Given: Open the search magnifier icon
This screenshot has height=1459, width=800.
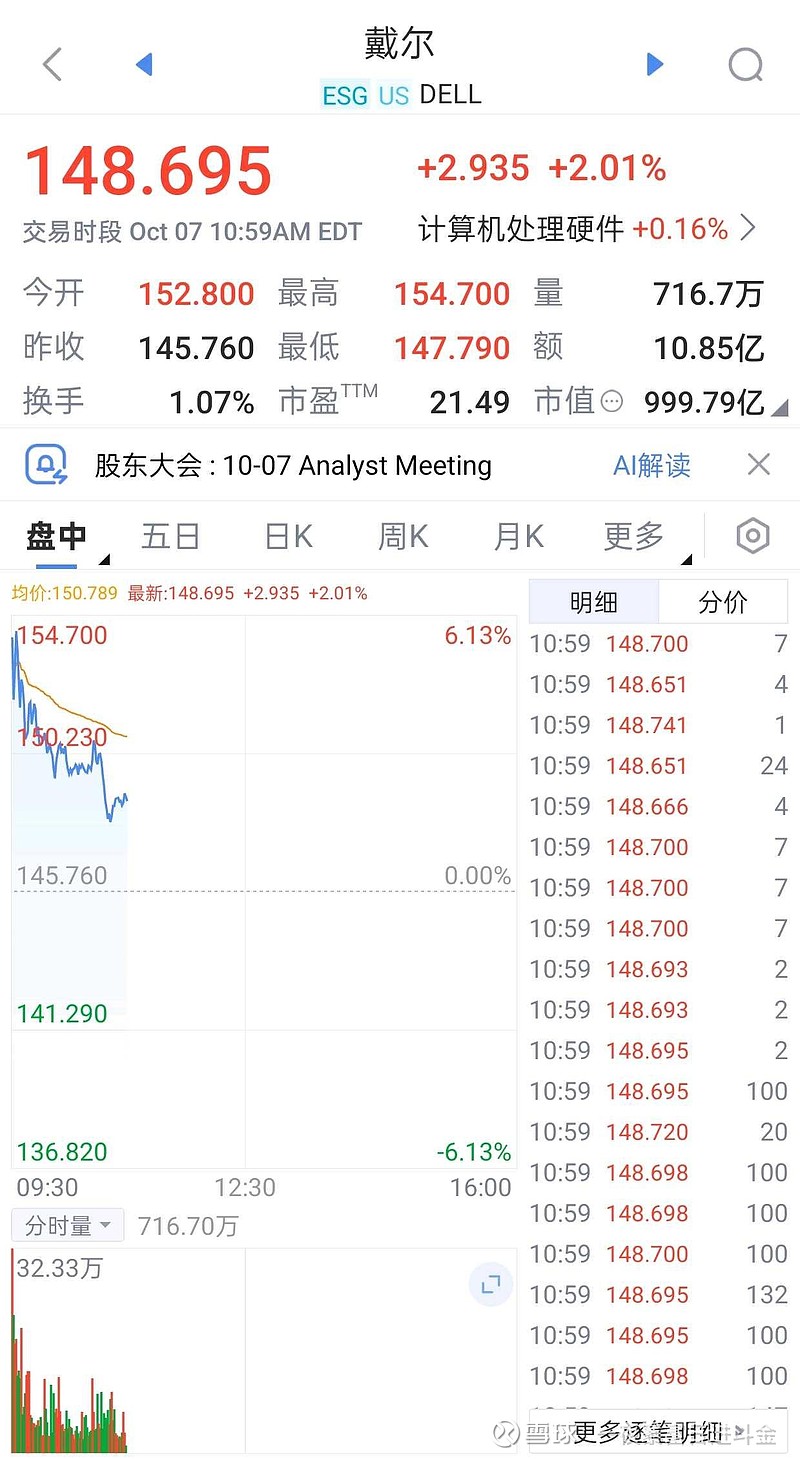Looking at the screenshot, I should click(746, 66).
